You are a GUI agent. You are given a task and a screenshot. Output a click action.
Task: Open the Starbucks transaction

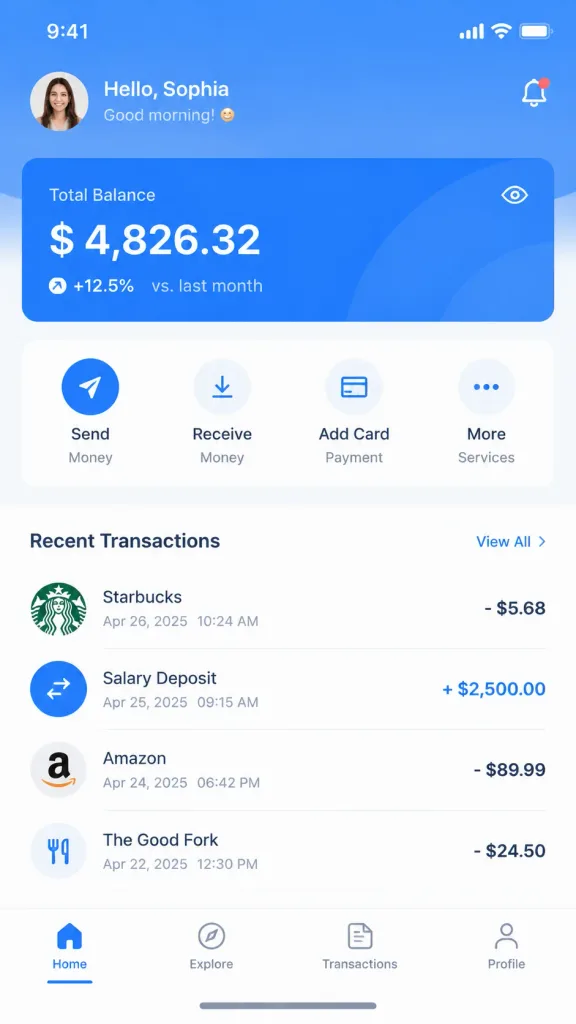point(288,609)
